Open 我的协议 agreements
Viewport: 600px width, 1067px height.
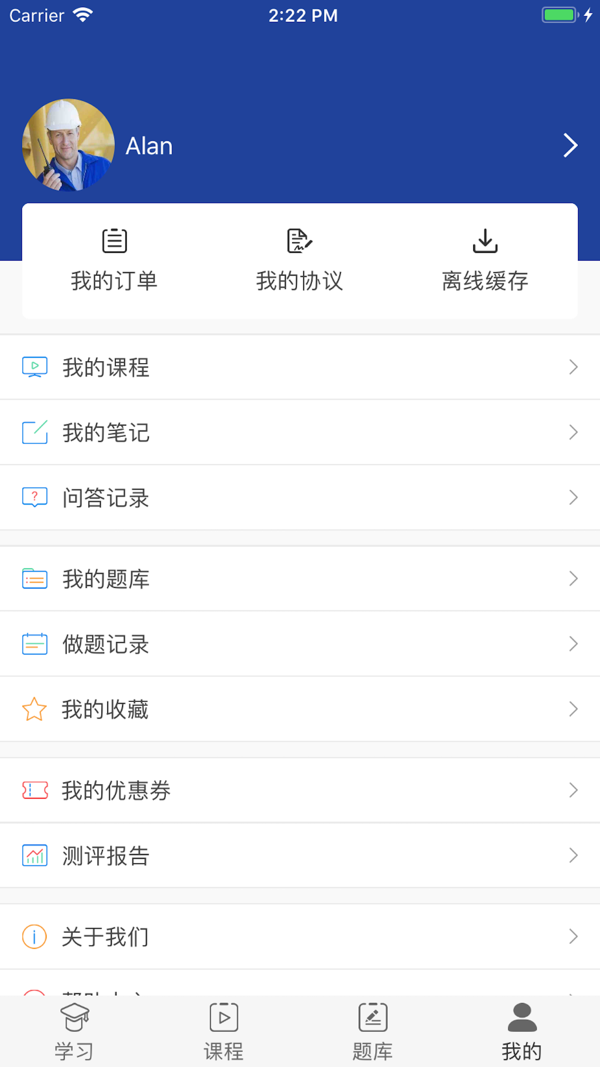pyautogui.click(x=299, y=260)
